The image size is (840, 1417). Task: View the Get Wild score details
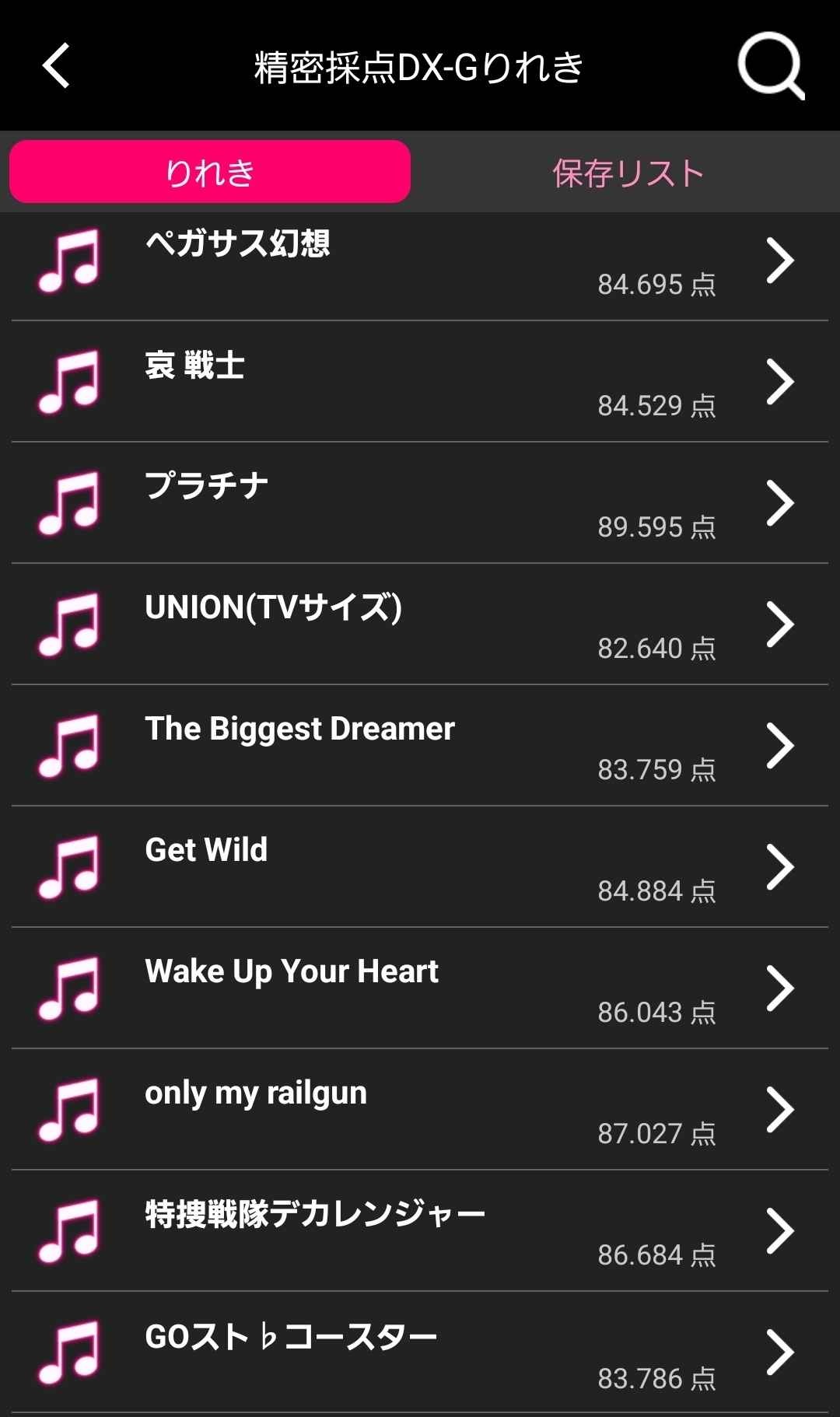point(420,867)
